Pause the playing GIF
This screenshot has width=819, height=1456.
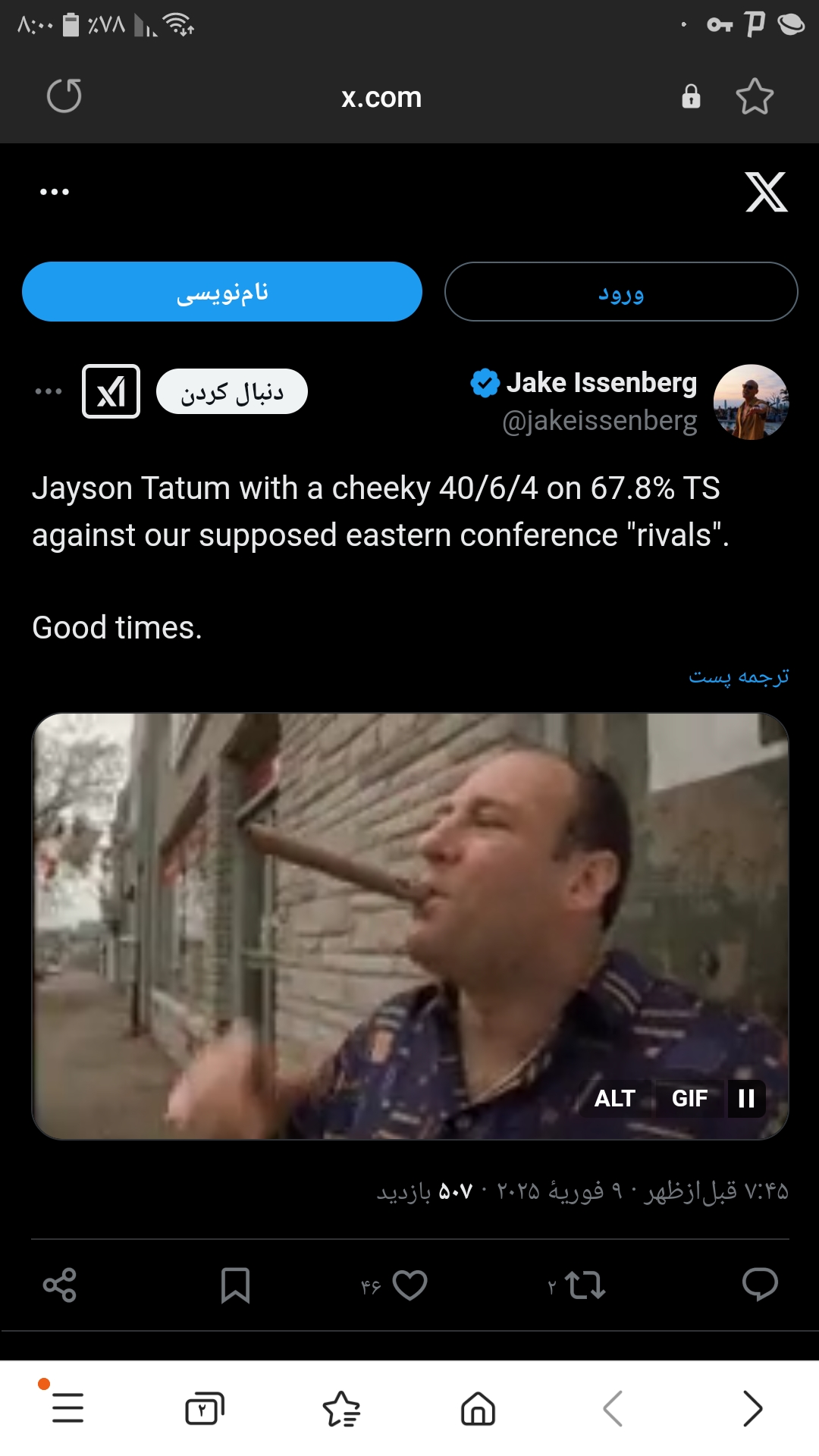(x=746, y=1098)
